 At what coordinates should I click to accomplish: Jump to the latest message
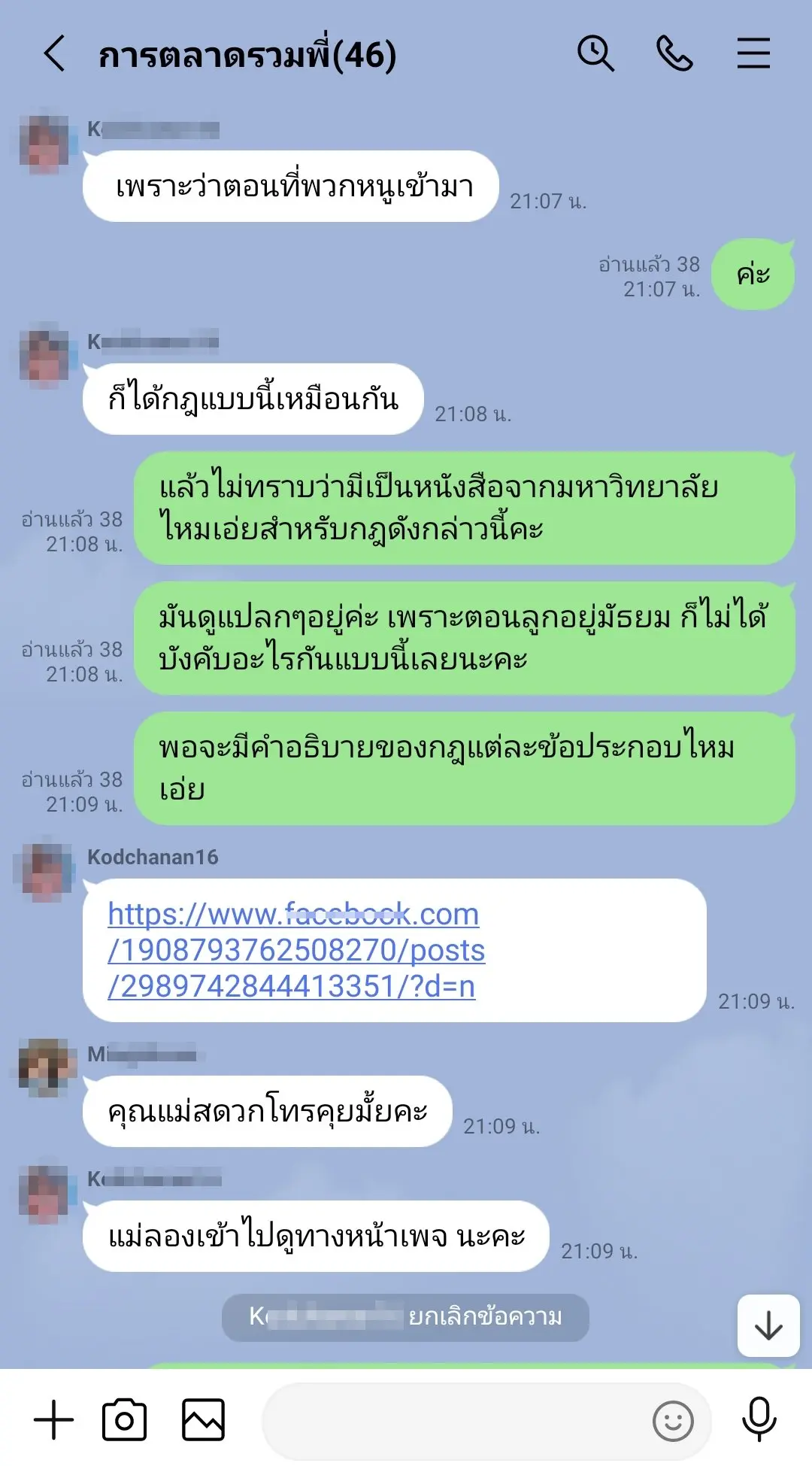click(x=768, y=1325)
